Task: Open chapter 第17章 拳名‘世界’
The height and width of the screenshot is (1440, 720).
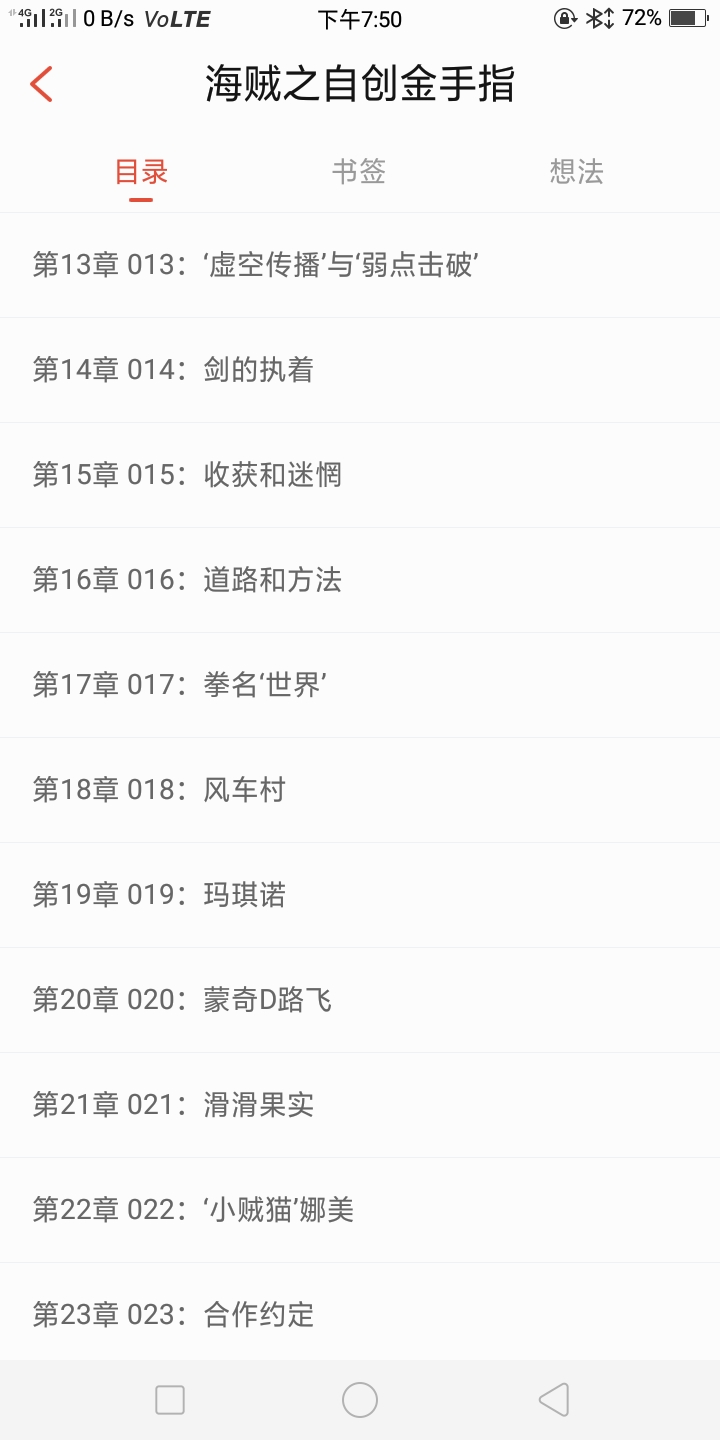Action: pos(360,685)
